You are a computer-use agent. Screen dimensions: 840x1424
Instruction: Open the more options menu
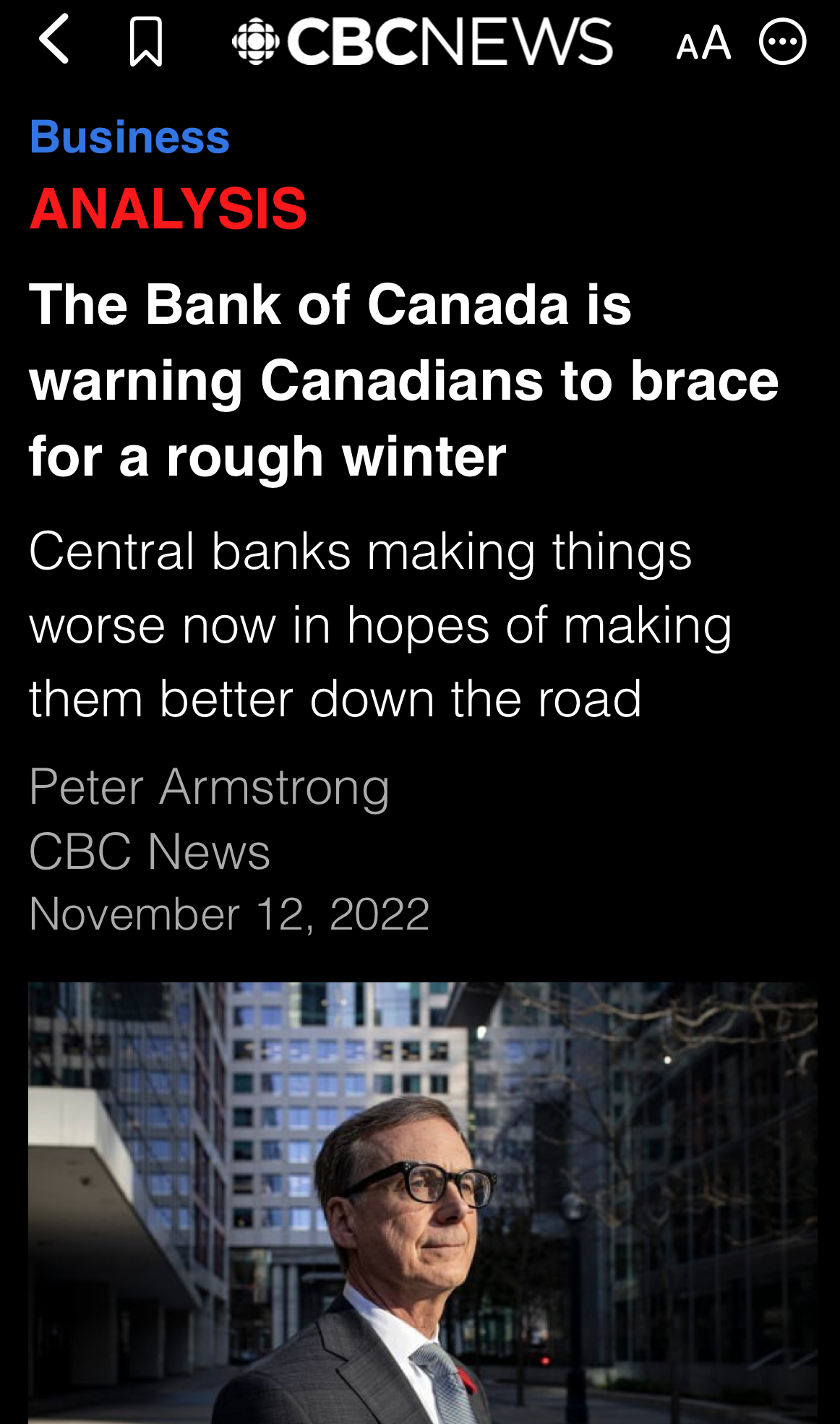[782, 42]
